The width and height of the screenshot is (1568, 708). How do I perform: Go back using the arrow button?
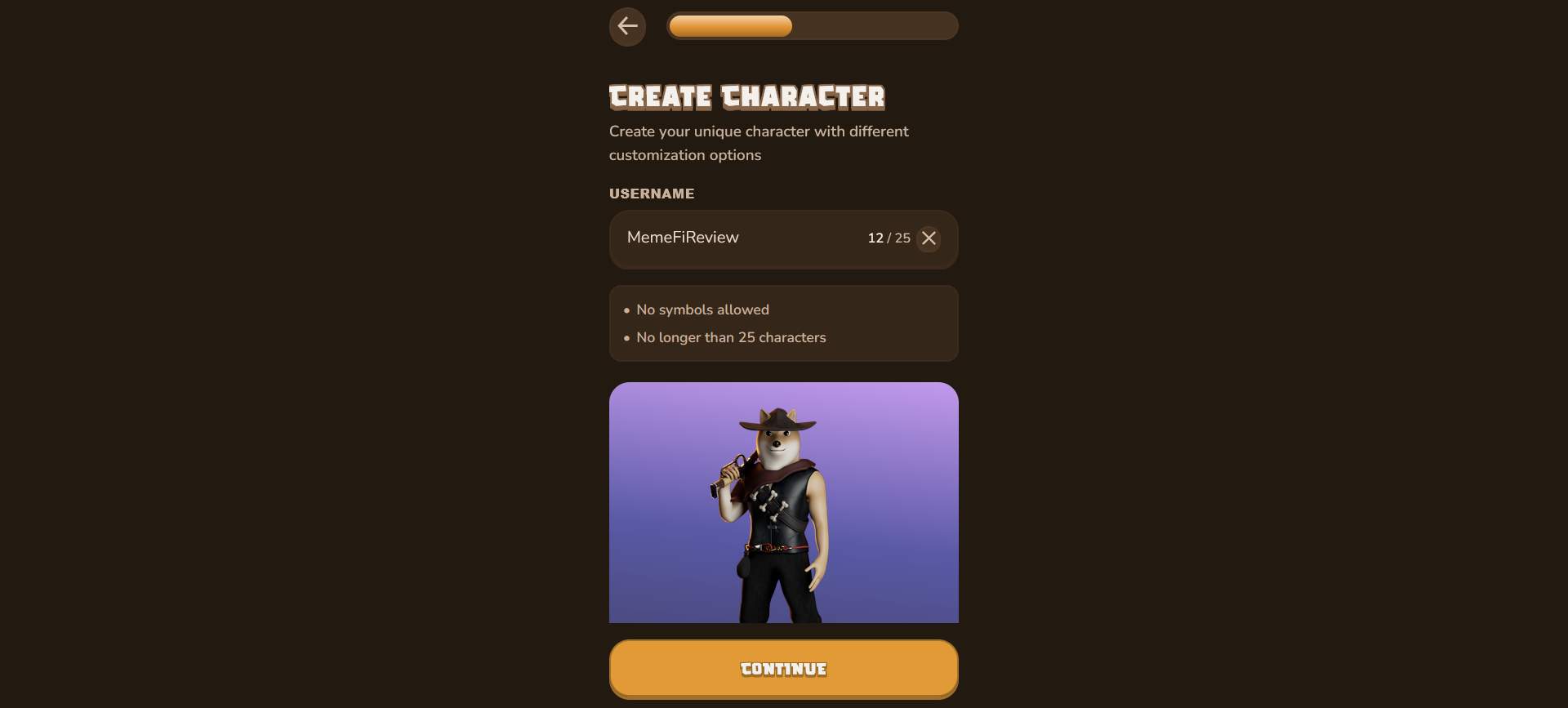coord(627,26)
